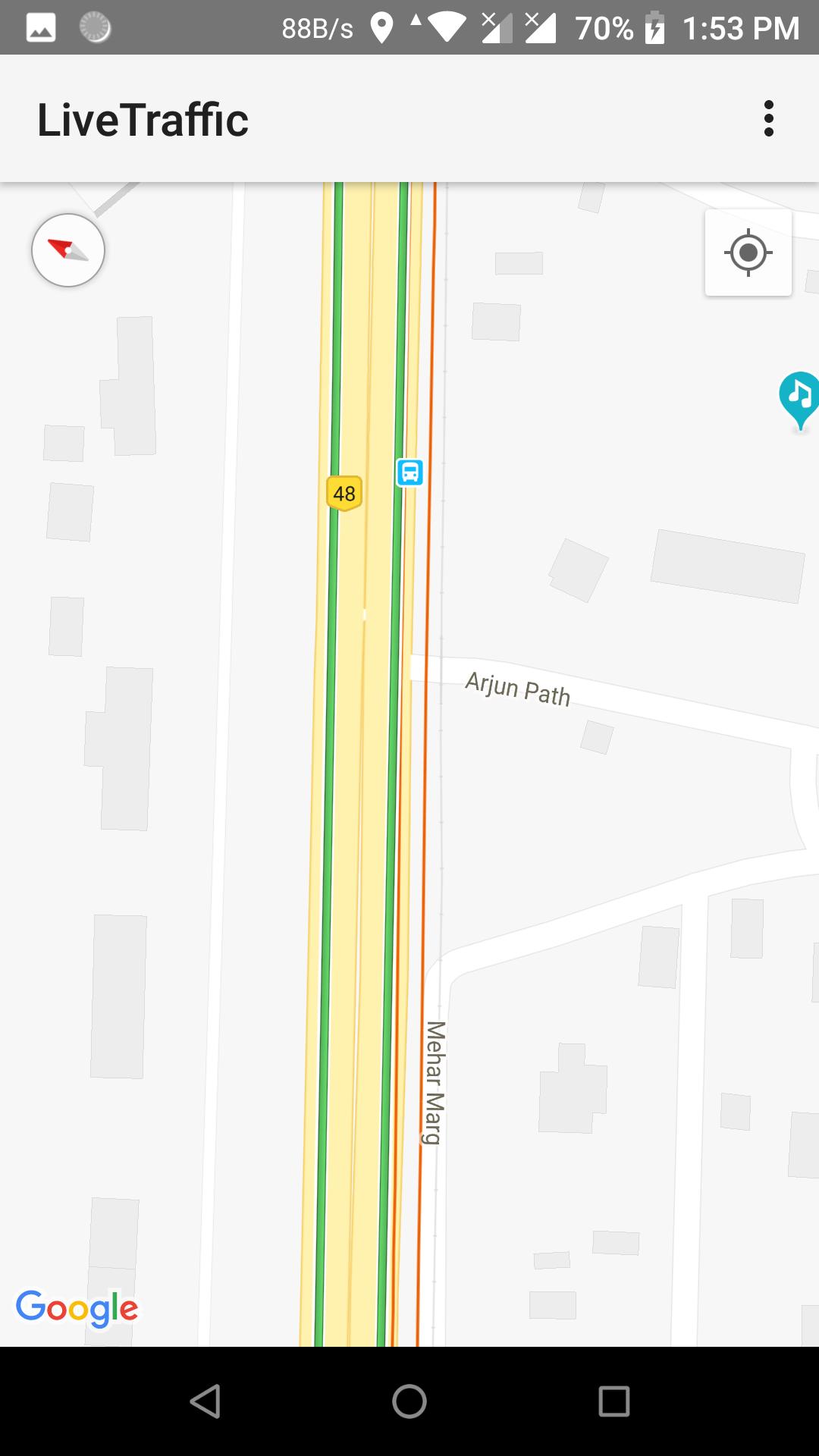The width and height of the screenshot is (819, 1456).
Task: Select the bus stop marker on highway
Action: (409, 472)
